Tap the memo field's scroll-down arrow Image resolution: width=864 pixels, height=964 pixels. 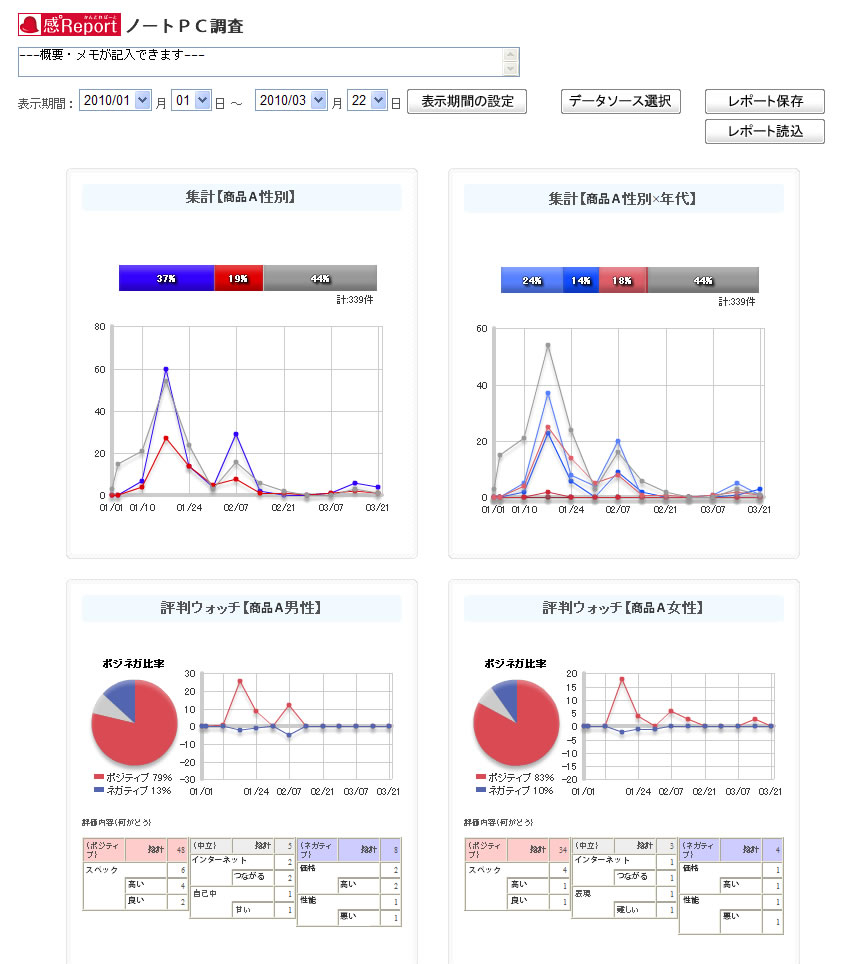(511, 69)
